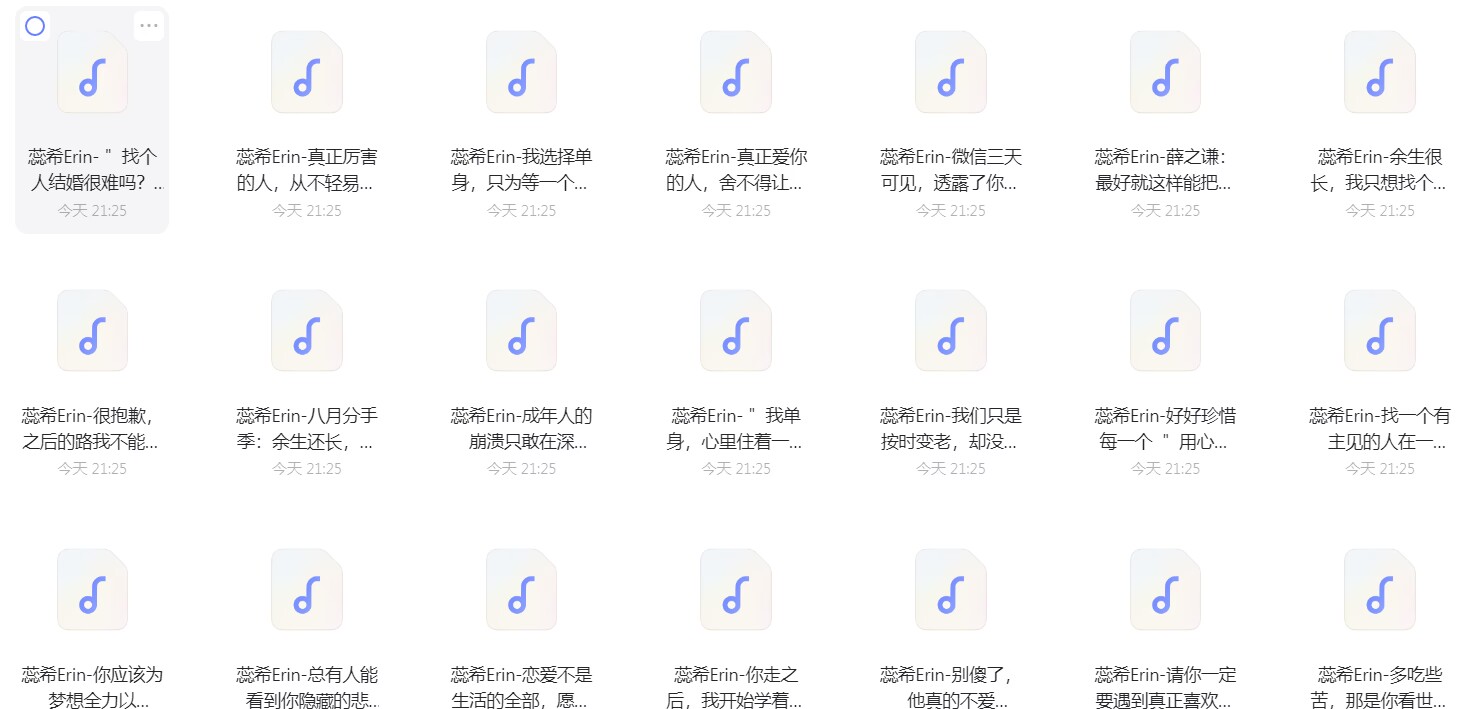
Task: Open the more options menu on first file
Action: point(149,26)
